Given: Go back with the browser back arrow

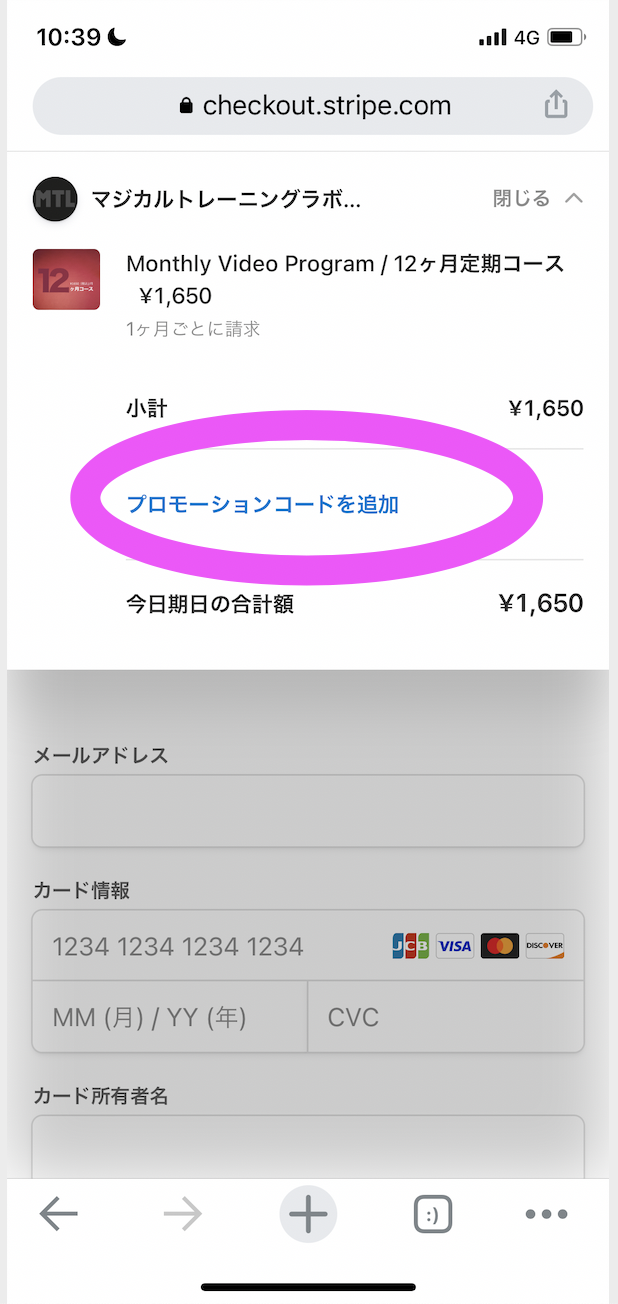Looking at the screenshot, I should pos(59,1215).
